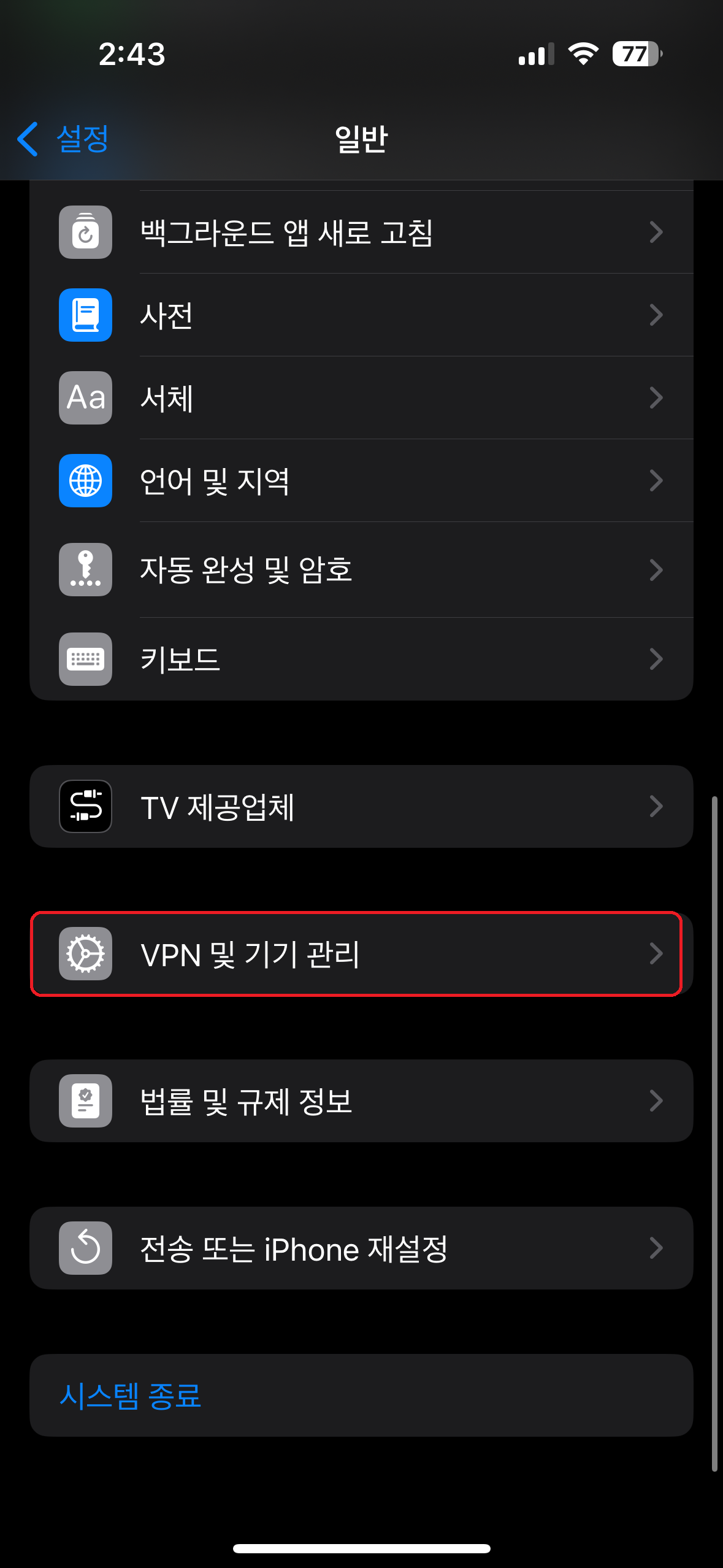
Task: Open the 사전 row
Action: [x=361, y=315]
